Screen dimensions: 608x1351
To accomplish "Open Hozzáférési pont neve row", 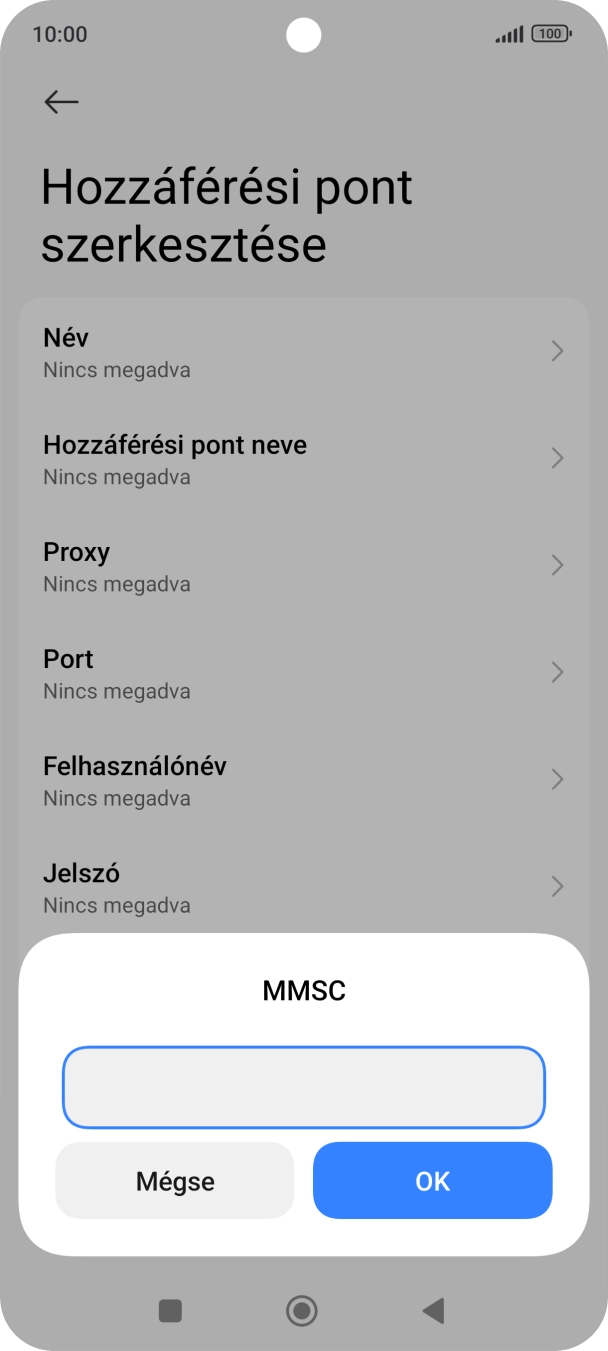I will coord(303,459).
